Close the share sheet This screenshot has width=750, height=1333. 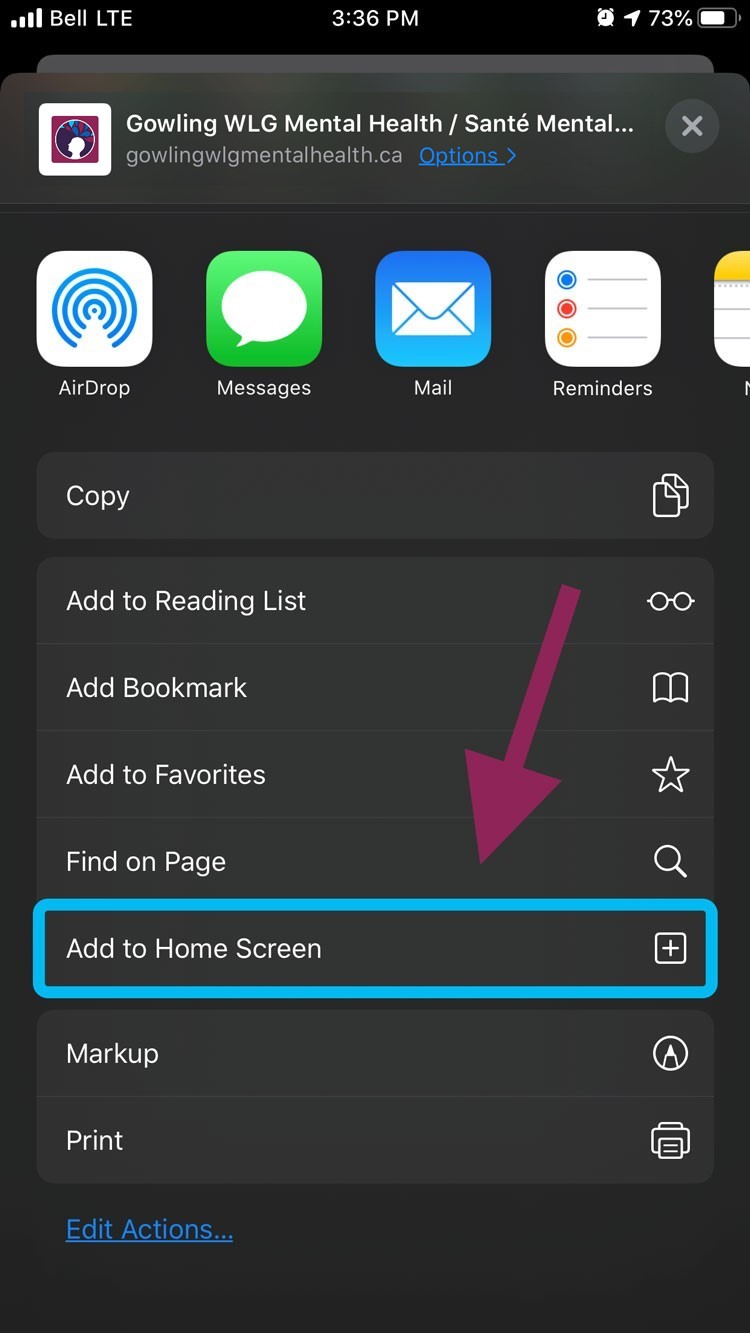pos(692,126)
